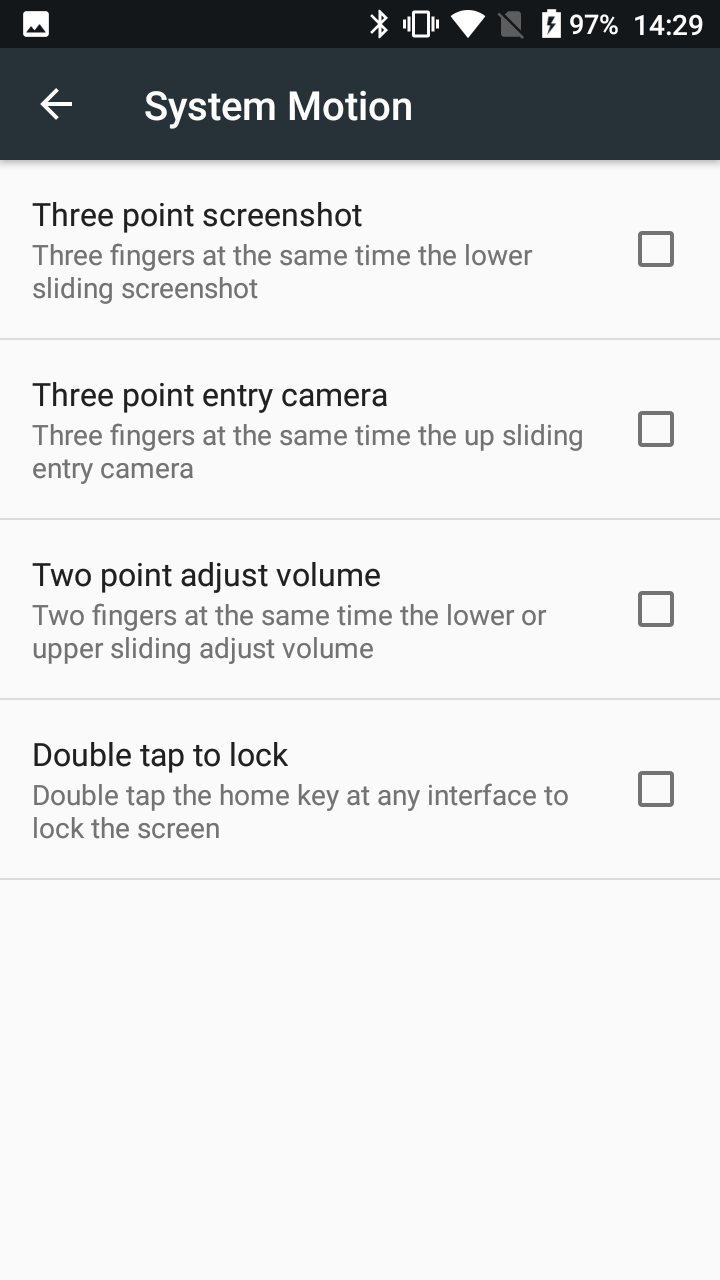Turn on Two point adjust volume
This screenshot has height=1280, width=720.
[655, 609]
